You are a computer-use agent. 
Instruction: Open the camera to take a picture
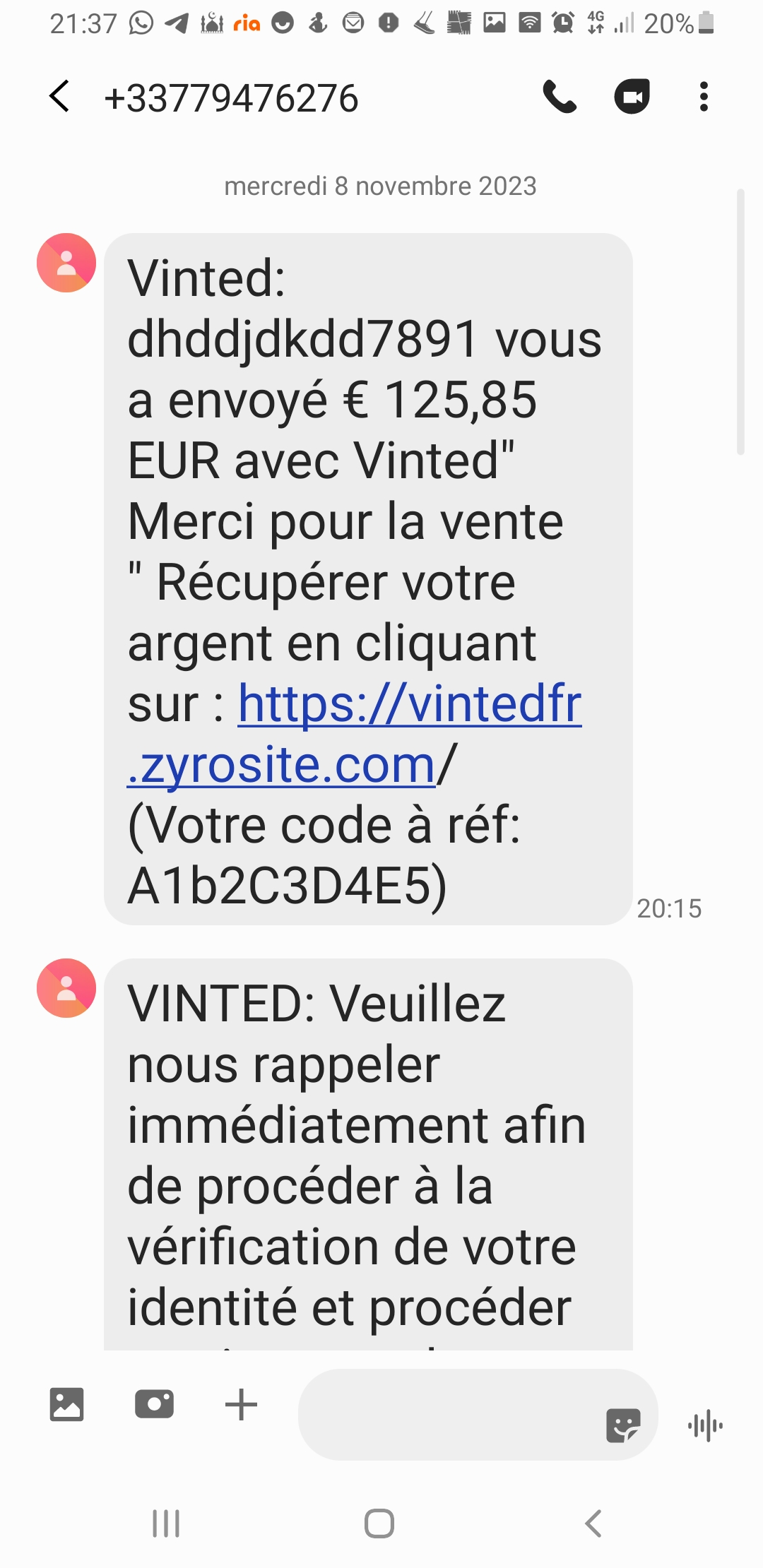[154, 1404]
